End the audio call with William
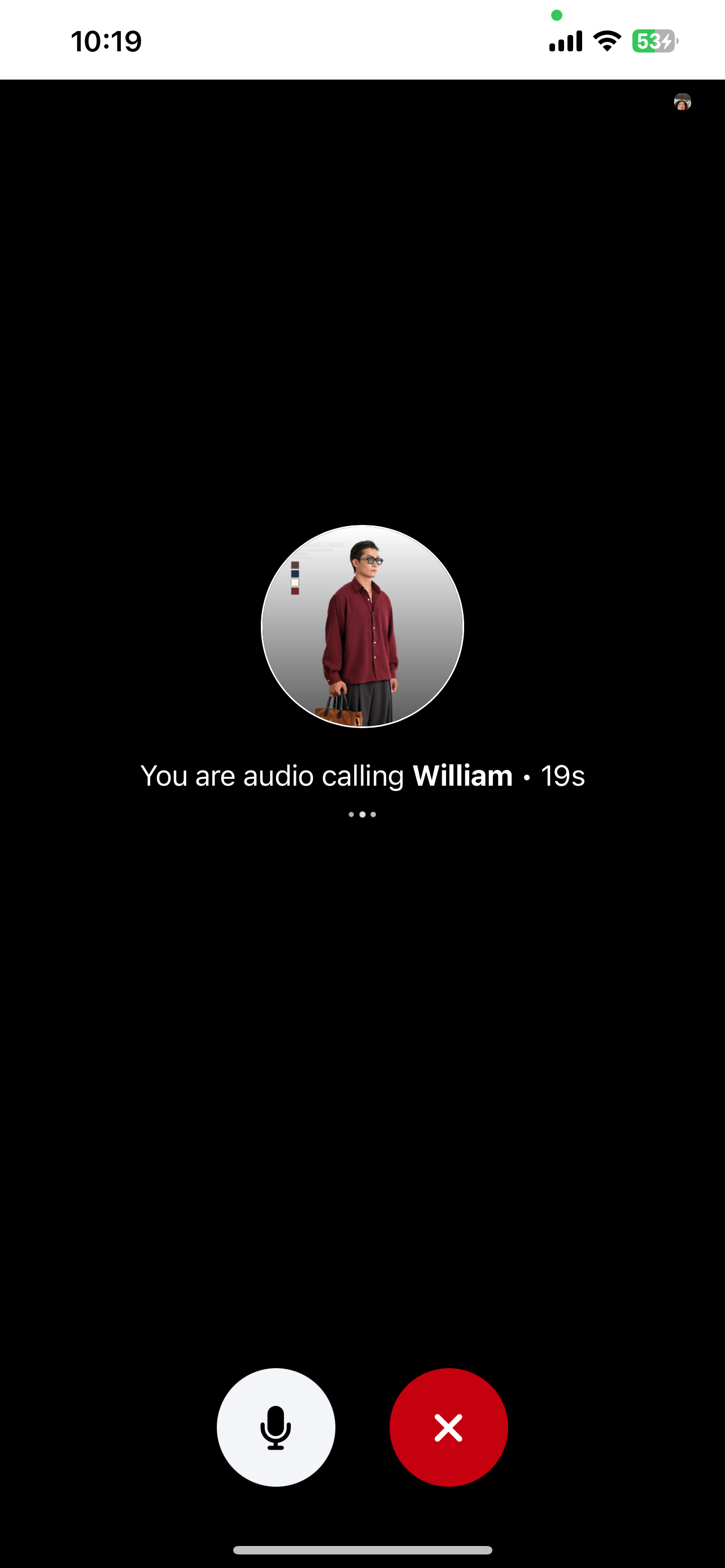Screen dimensions: 725x1568 (449, 1427)
